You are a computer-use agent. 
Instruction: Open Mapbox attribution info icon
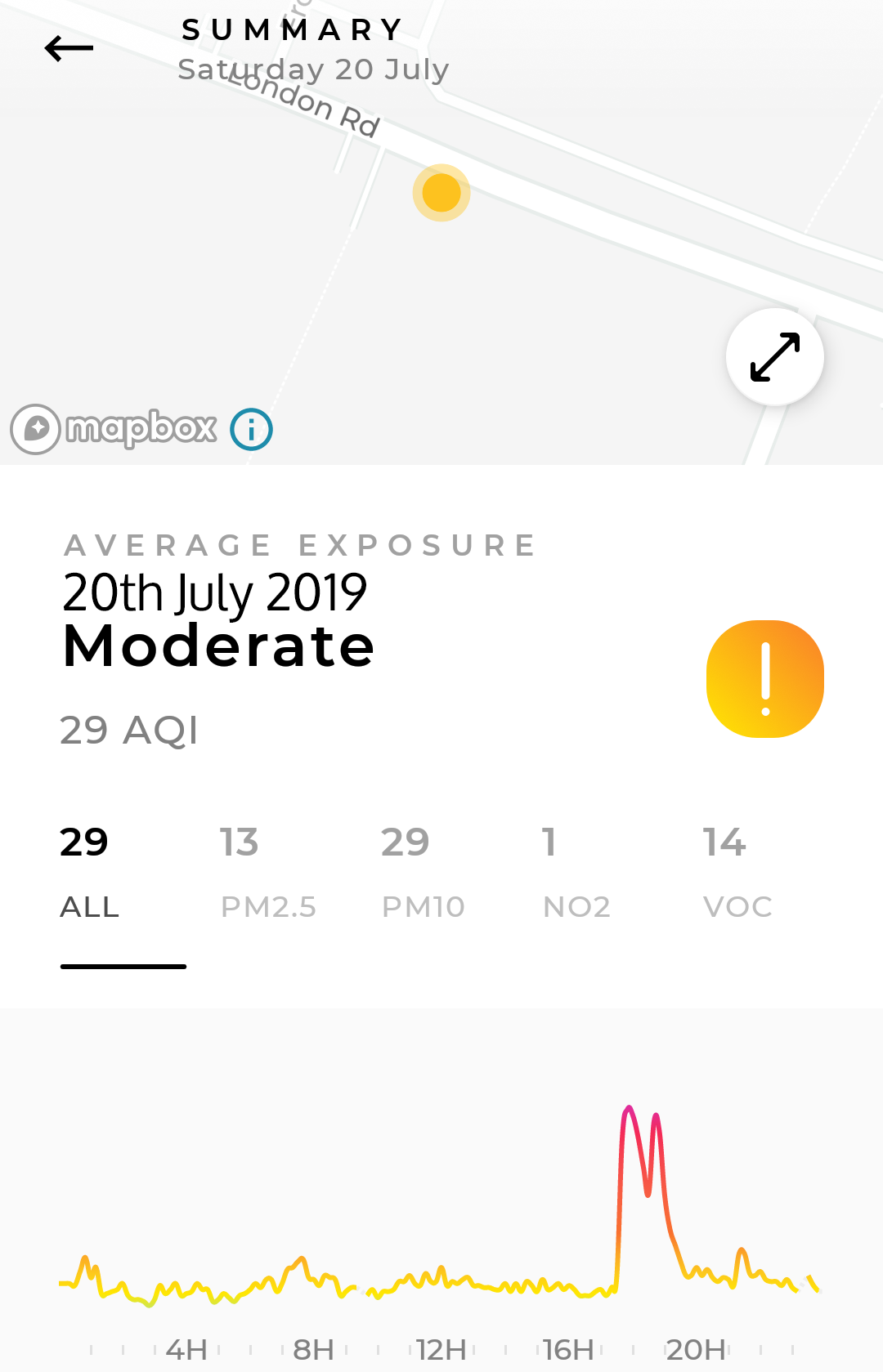pos(251,429)
